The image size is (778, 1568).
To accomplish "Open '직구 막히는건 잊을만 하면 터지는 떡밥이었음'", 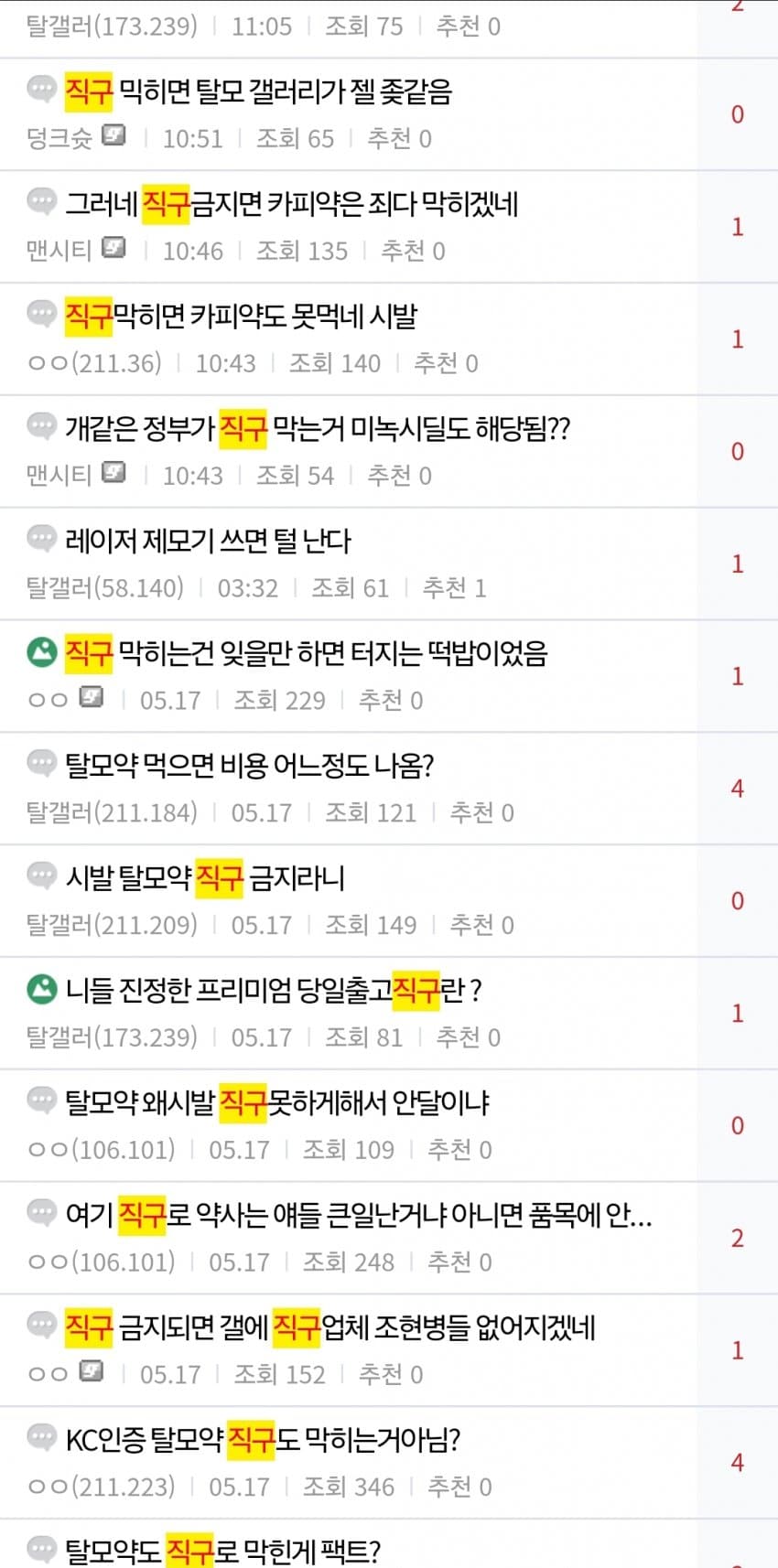I will 306,653.
